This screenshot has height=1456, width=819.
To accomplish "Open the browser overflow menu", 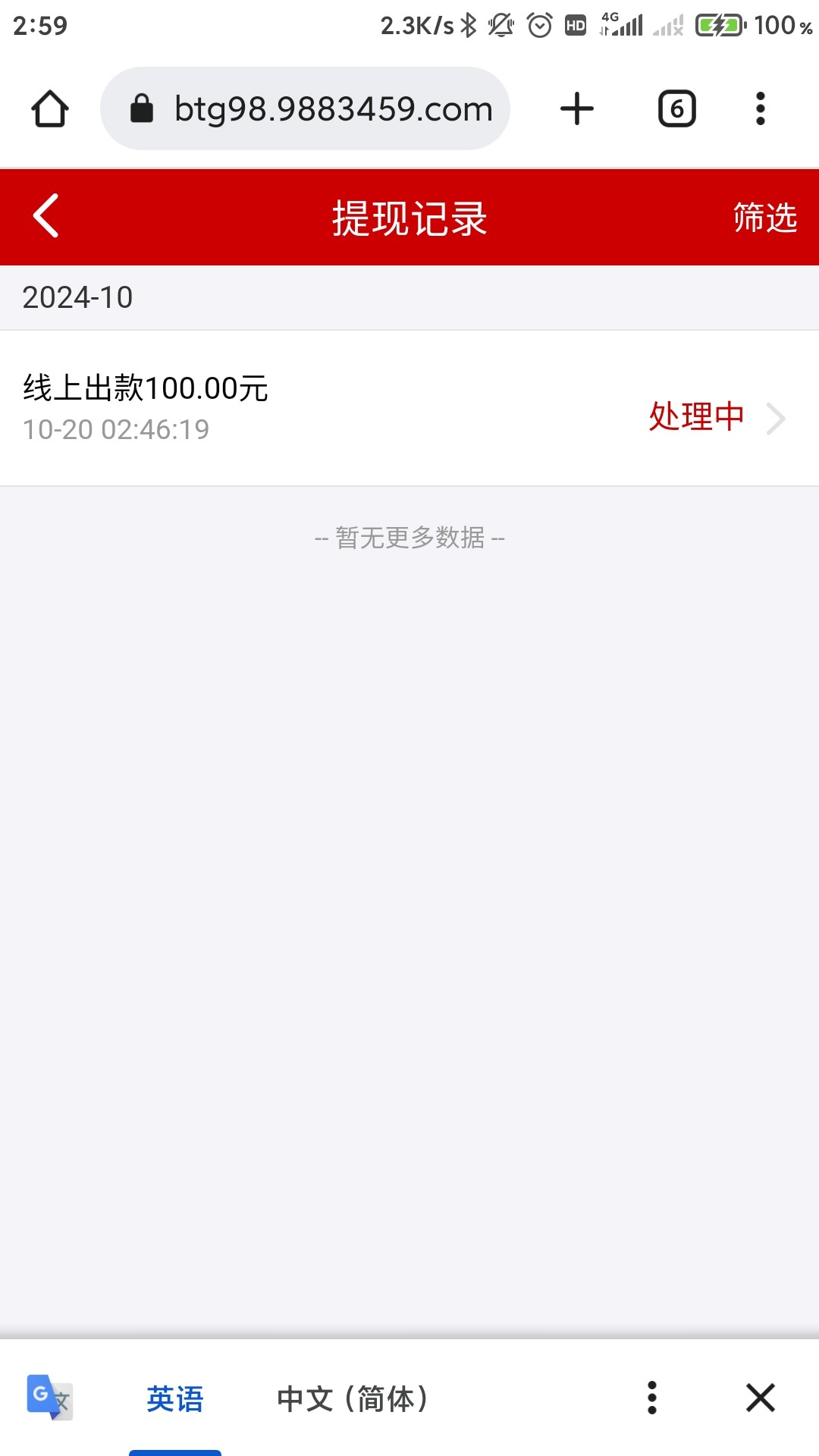I will 760,108.
